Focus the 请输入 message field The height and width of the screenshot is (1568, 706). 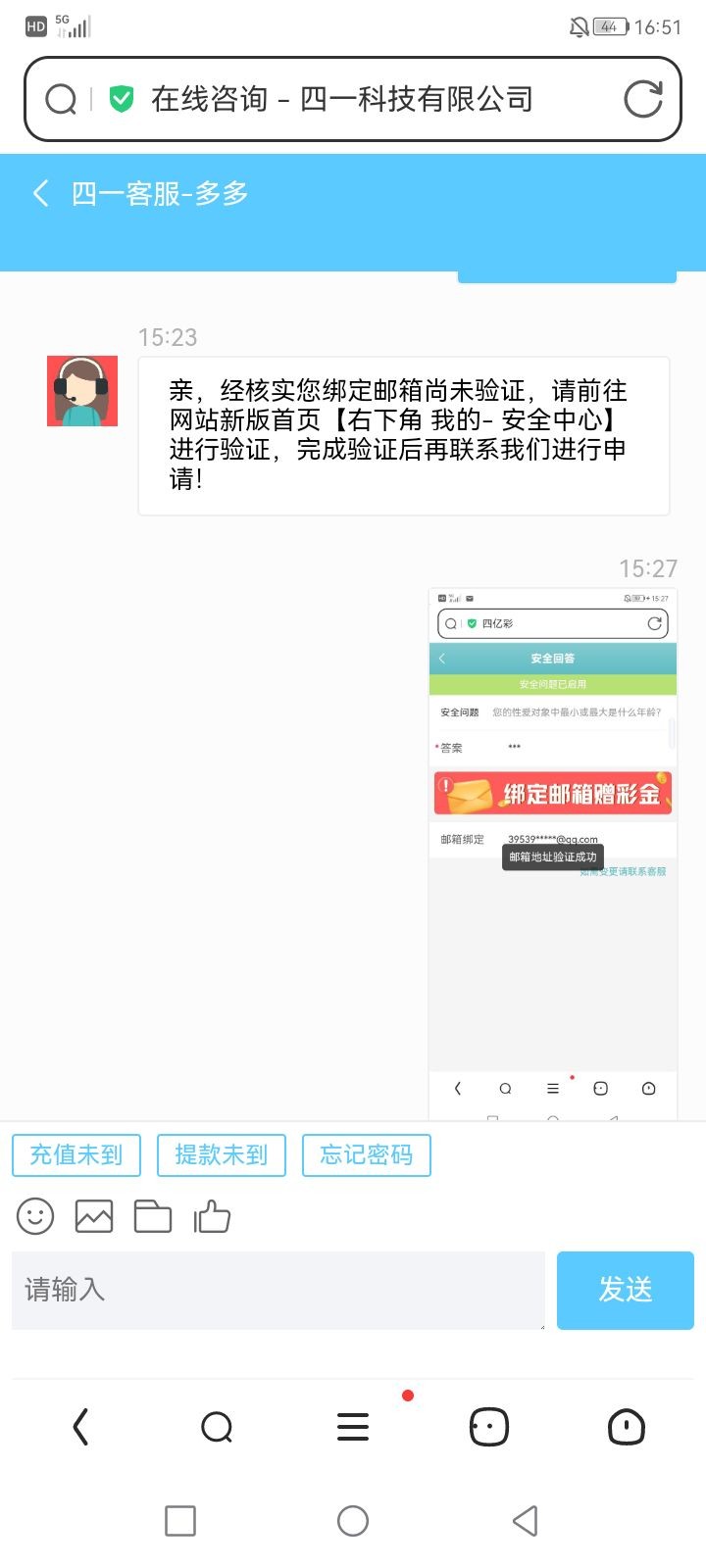(278, 1290)
